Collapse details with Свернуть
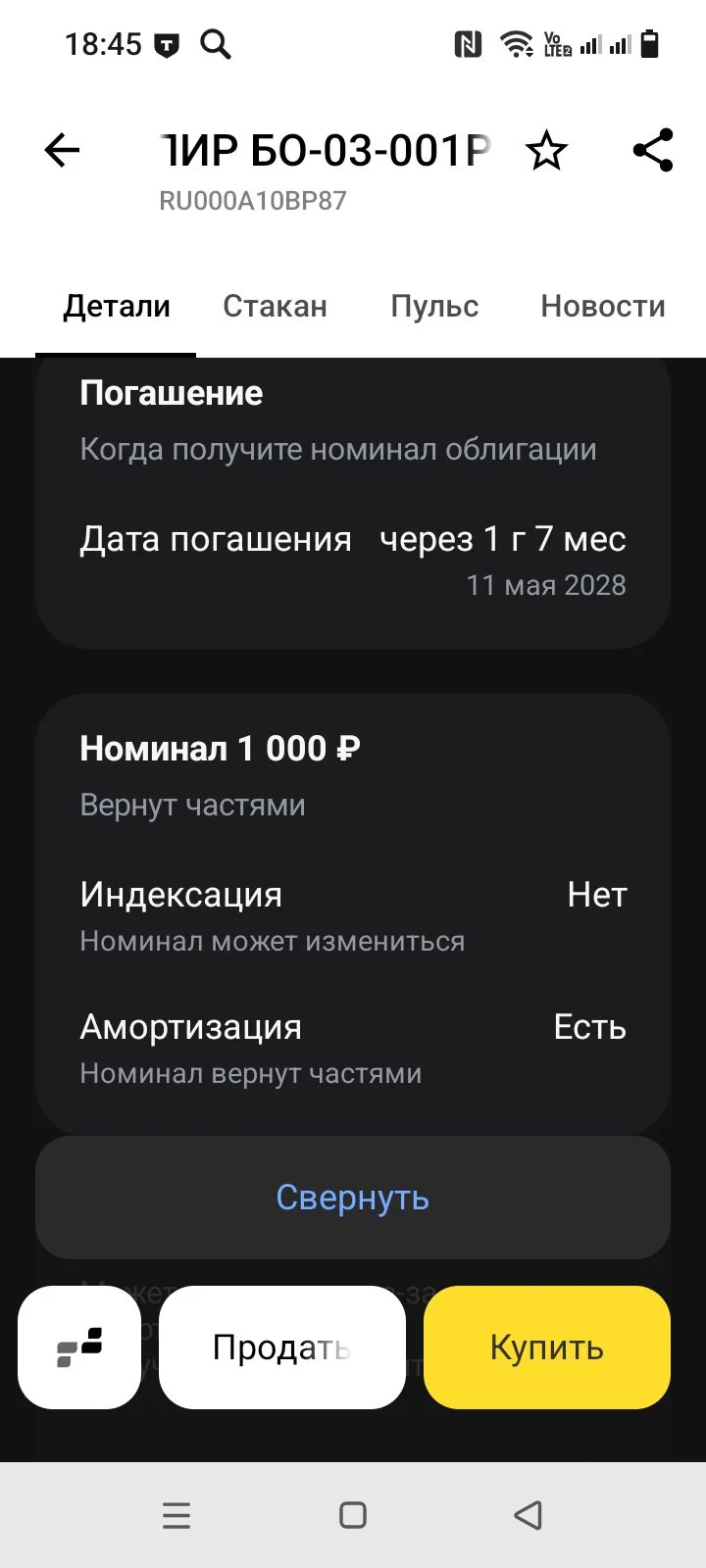The height and width of the screenshot is (1568, 706). (353, 1198)
